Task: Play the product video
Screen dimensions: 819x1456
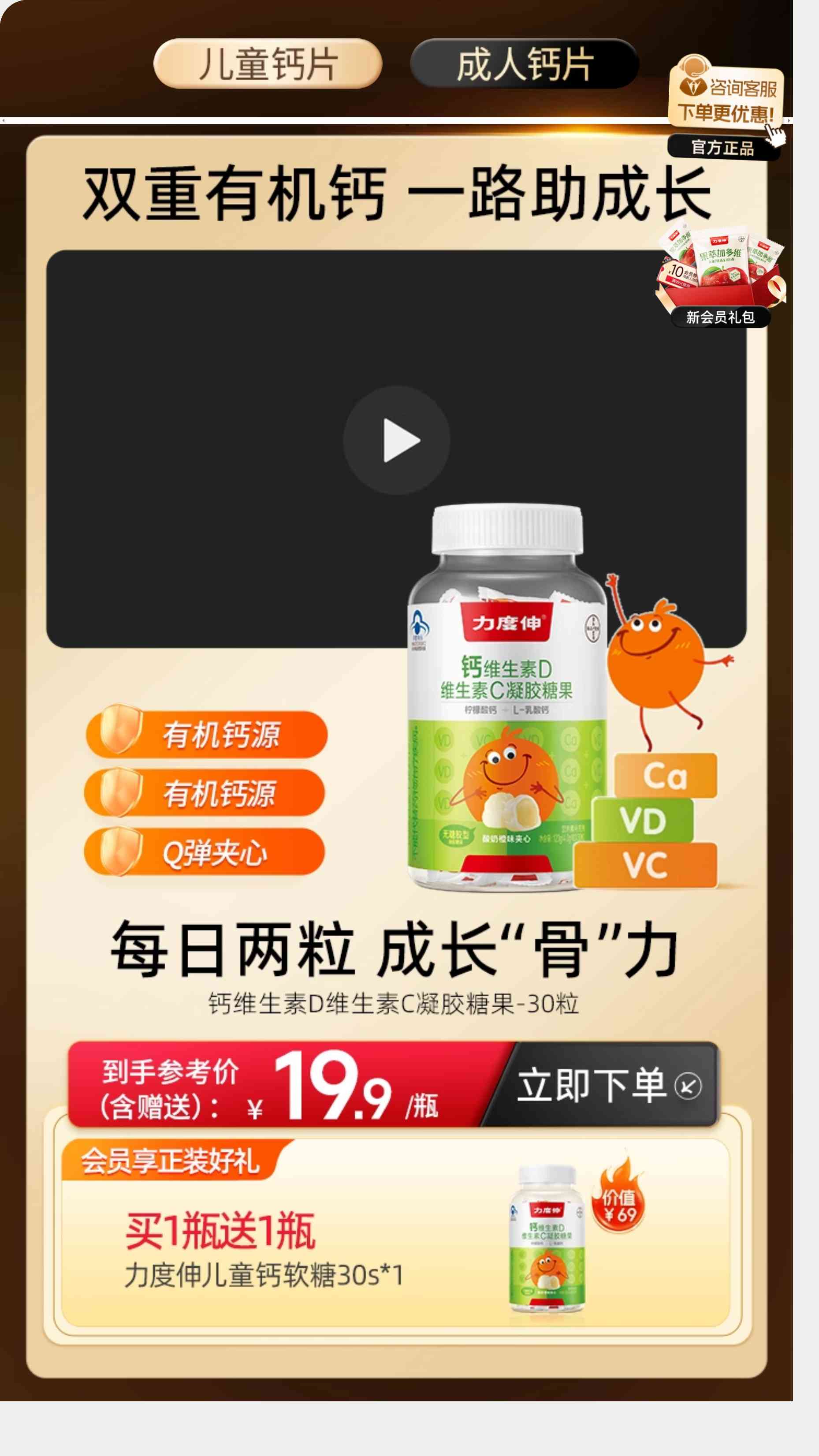Action: (x=397, y=441)
